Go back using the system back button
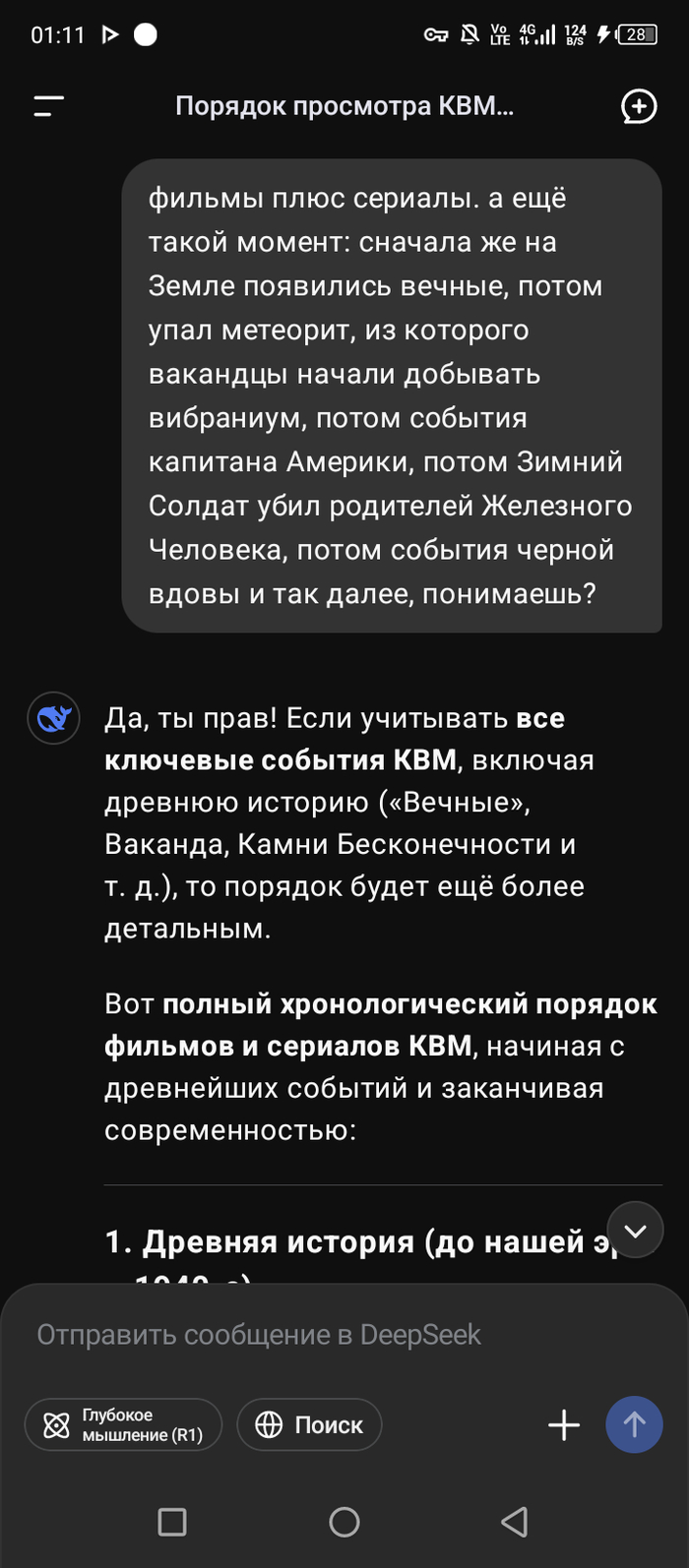Image resolution: width=689 pixels, height=1568 pixels. pos(514,1522)
